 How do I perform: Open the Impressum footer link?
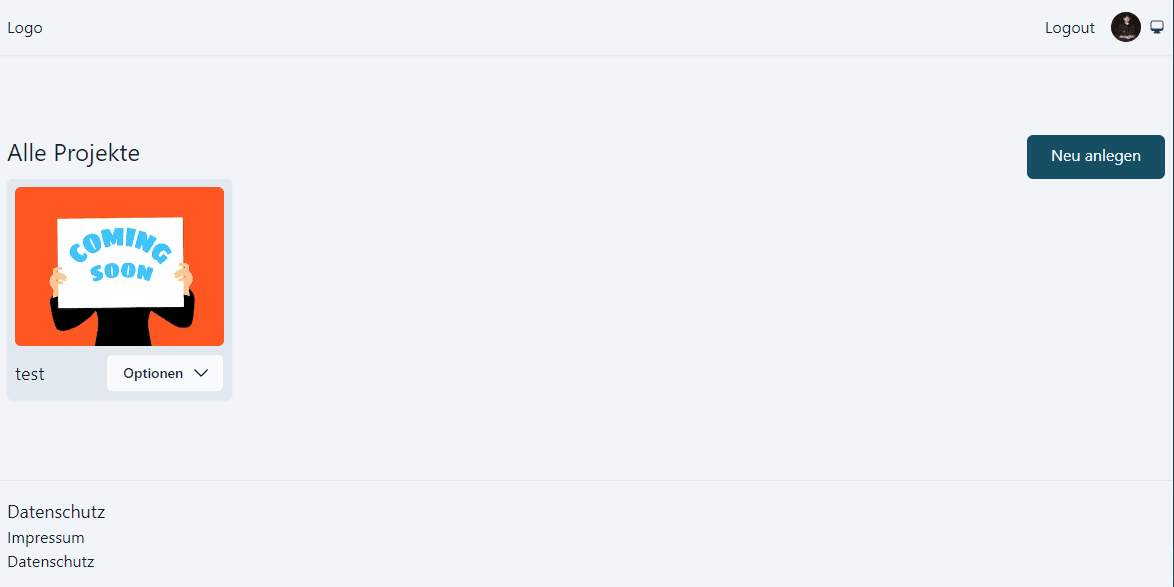[46, 538]
